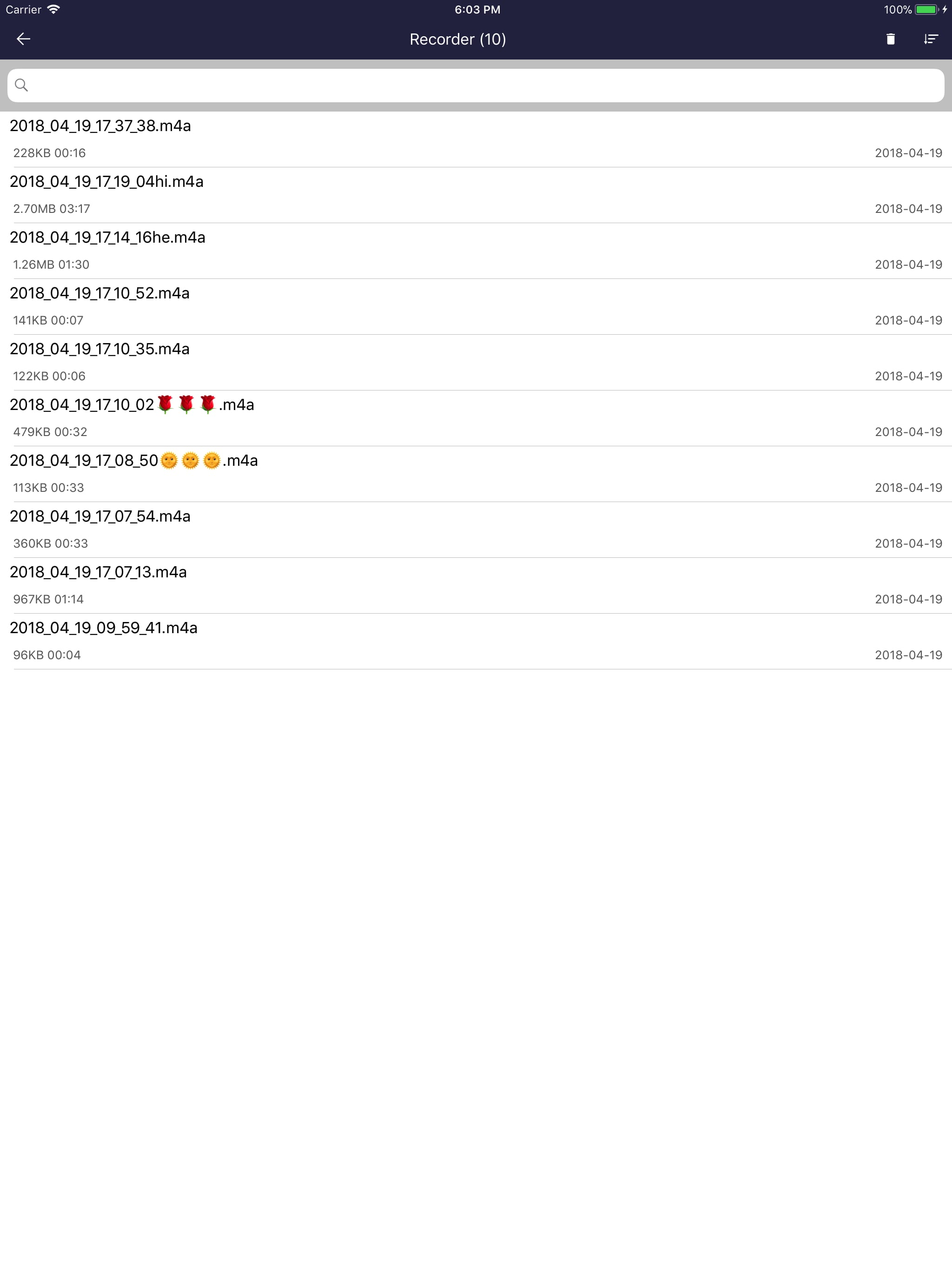
Task: Select the 967KB recording 2018_04_19_17_07_13.m4a
Action: pyautogui.click(x=230, y=583)
